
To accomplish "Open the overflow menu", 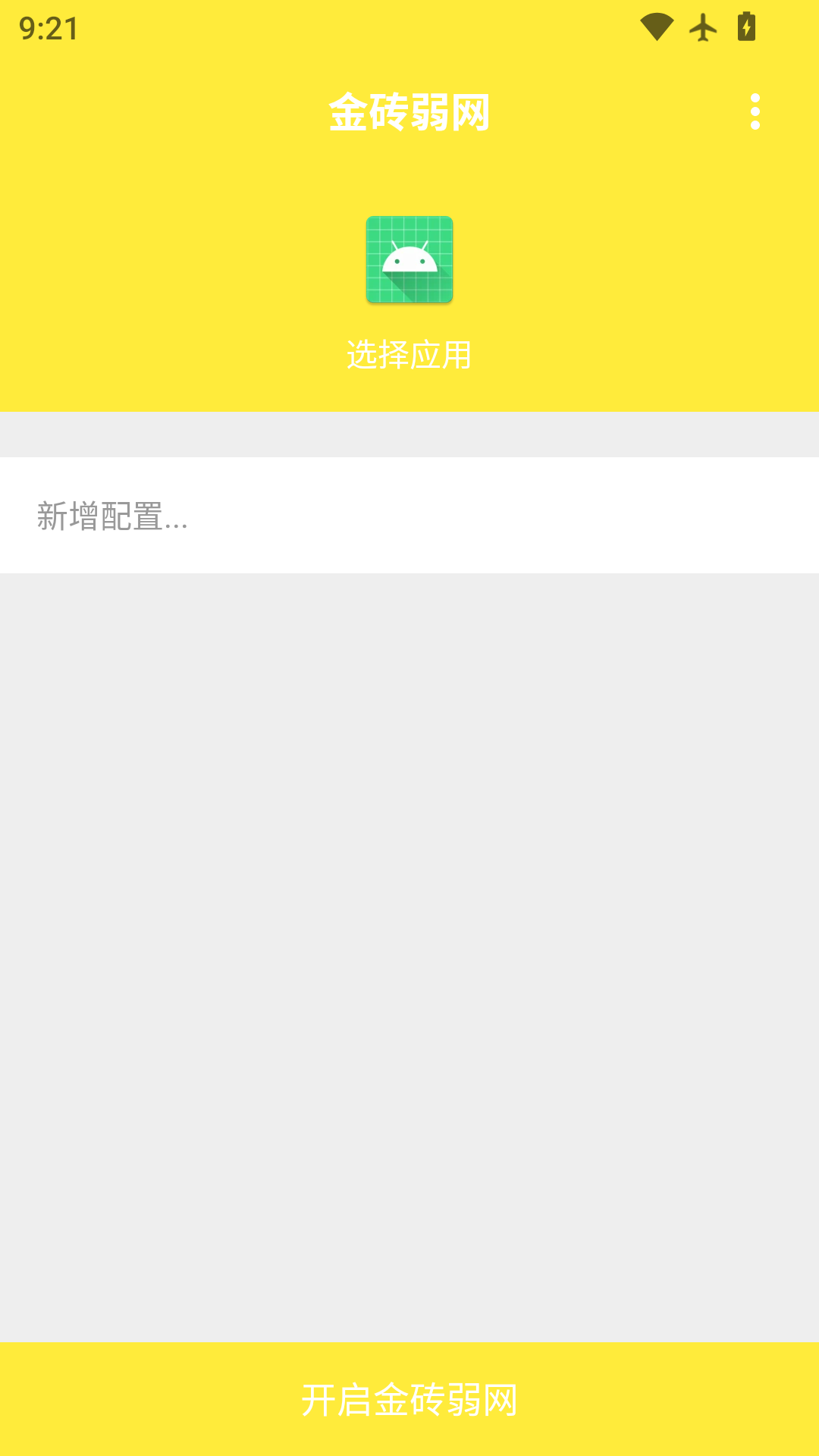I will coord(755,112).
